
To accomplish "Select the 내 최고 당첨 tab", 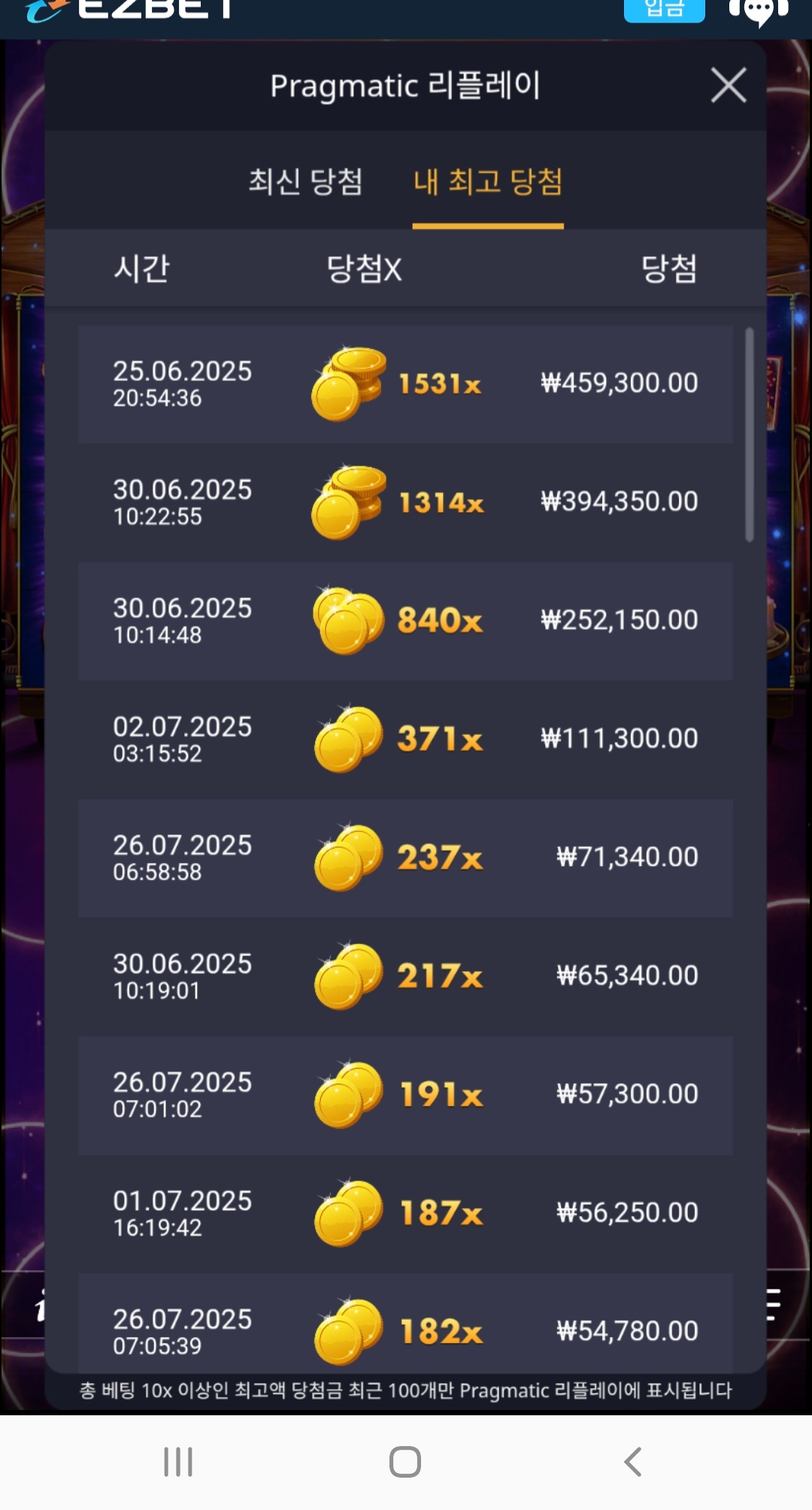I will (488, 181).
